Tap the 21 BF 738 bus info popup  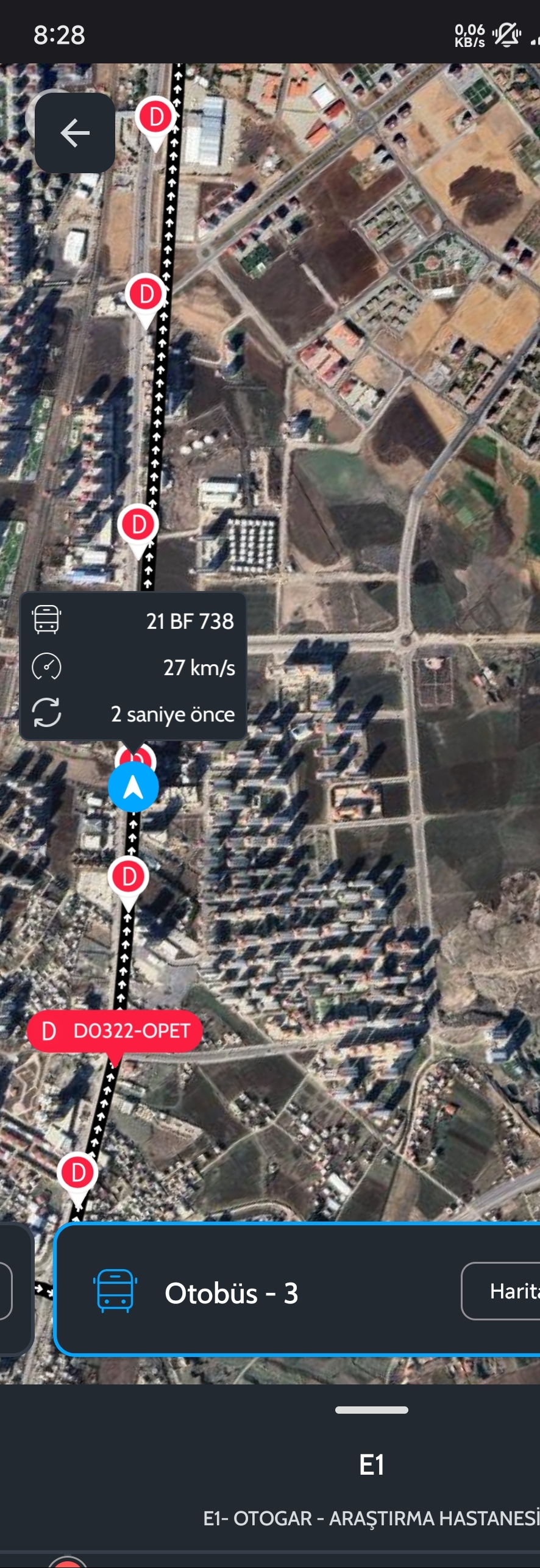click(x=133, y=667)
